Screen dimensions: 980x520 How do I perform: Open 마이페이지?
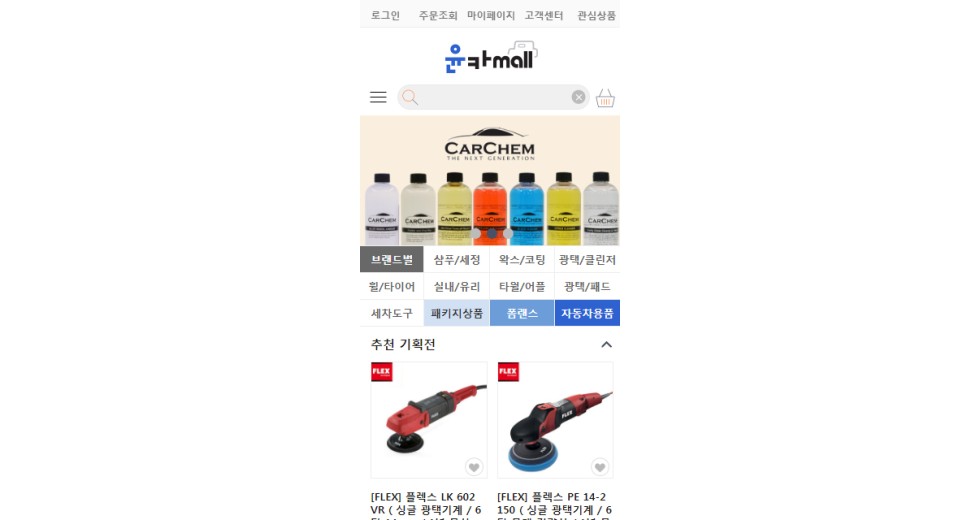coord(490,15)
